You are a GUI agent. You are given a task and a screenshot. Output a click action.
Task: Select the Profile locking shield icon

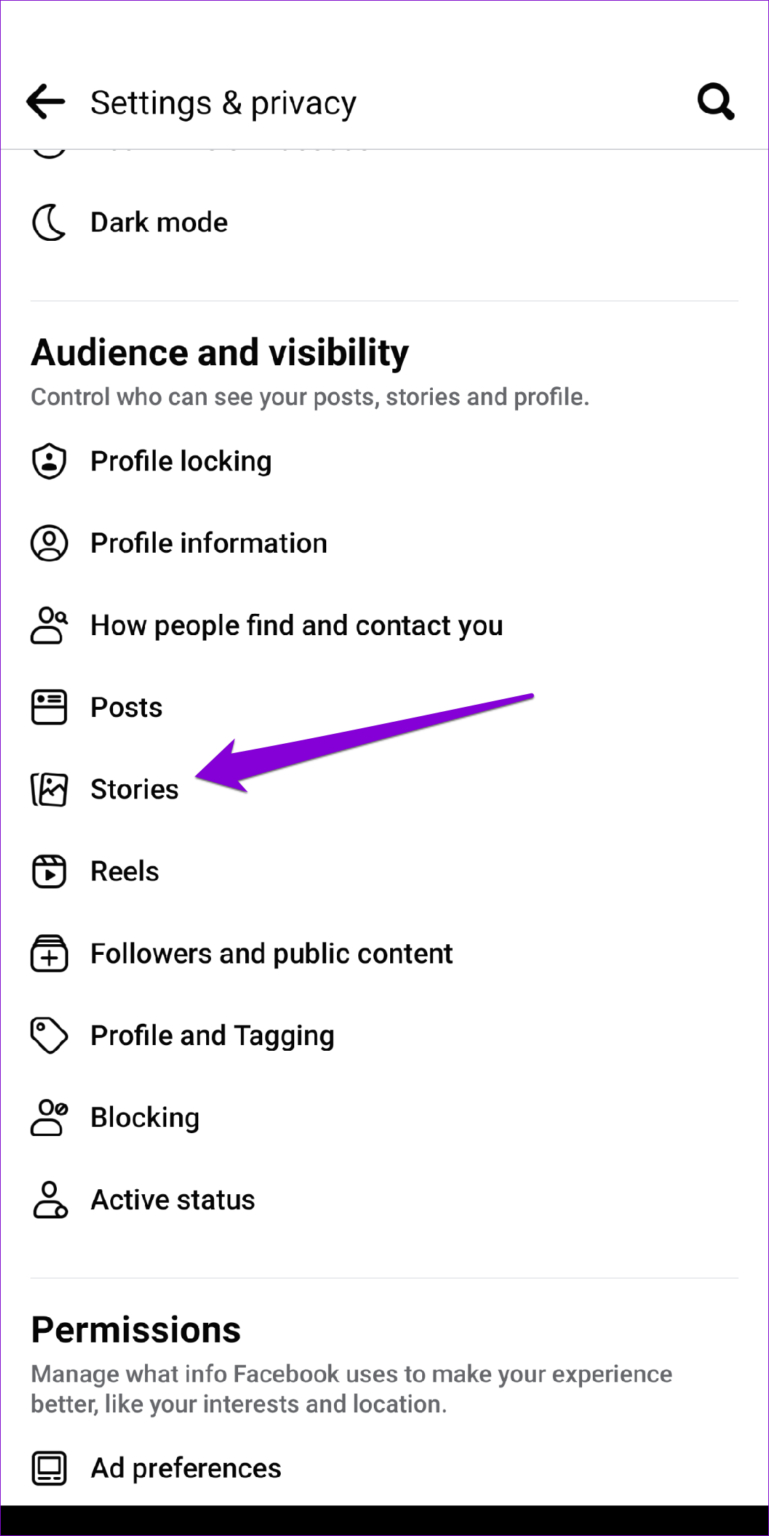pos(48,461)
